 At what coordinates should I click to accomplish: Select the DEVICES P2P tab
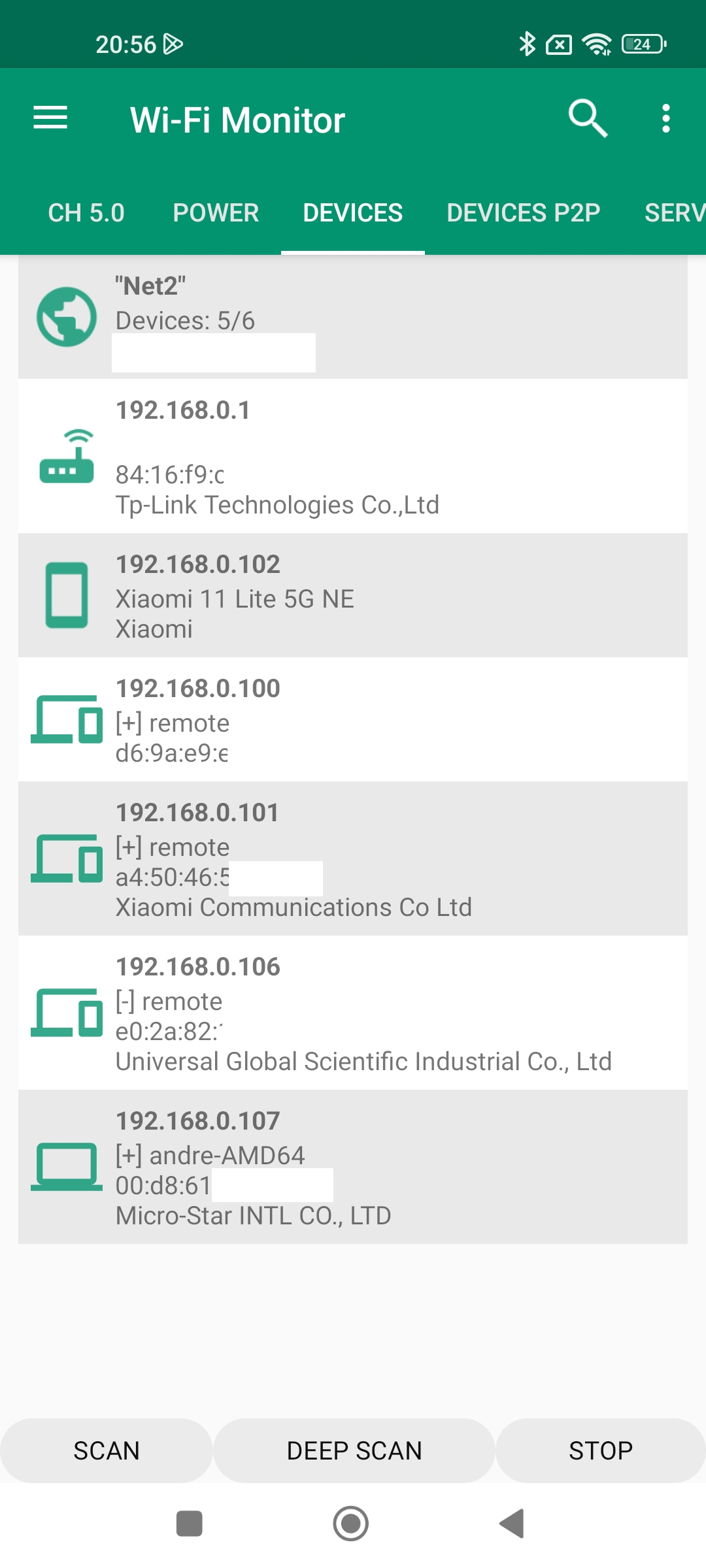[523, 213]
